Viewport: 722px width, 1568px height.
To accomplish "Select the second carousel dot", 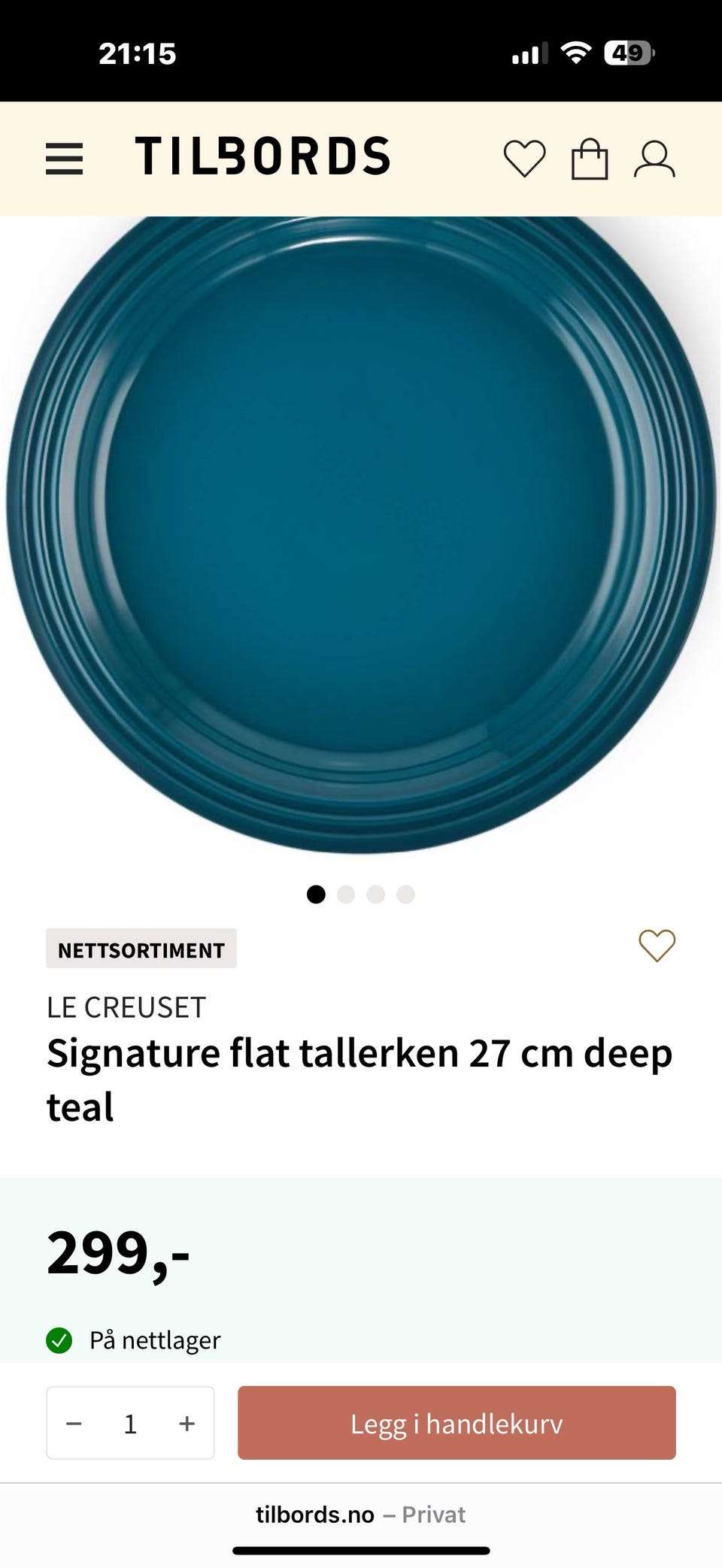I will pos(347,894).
